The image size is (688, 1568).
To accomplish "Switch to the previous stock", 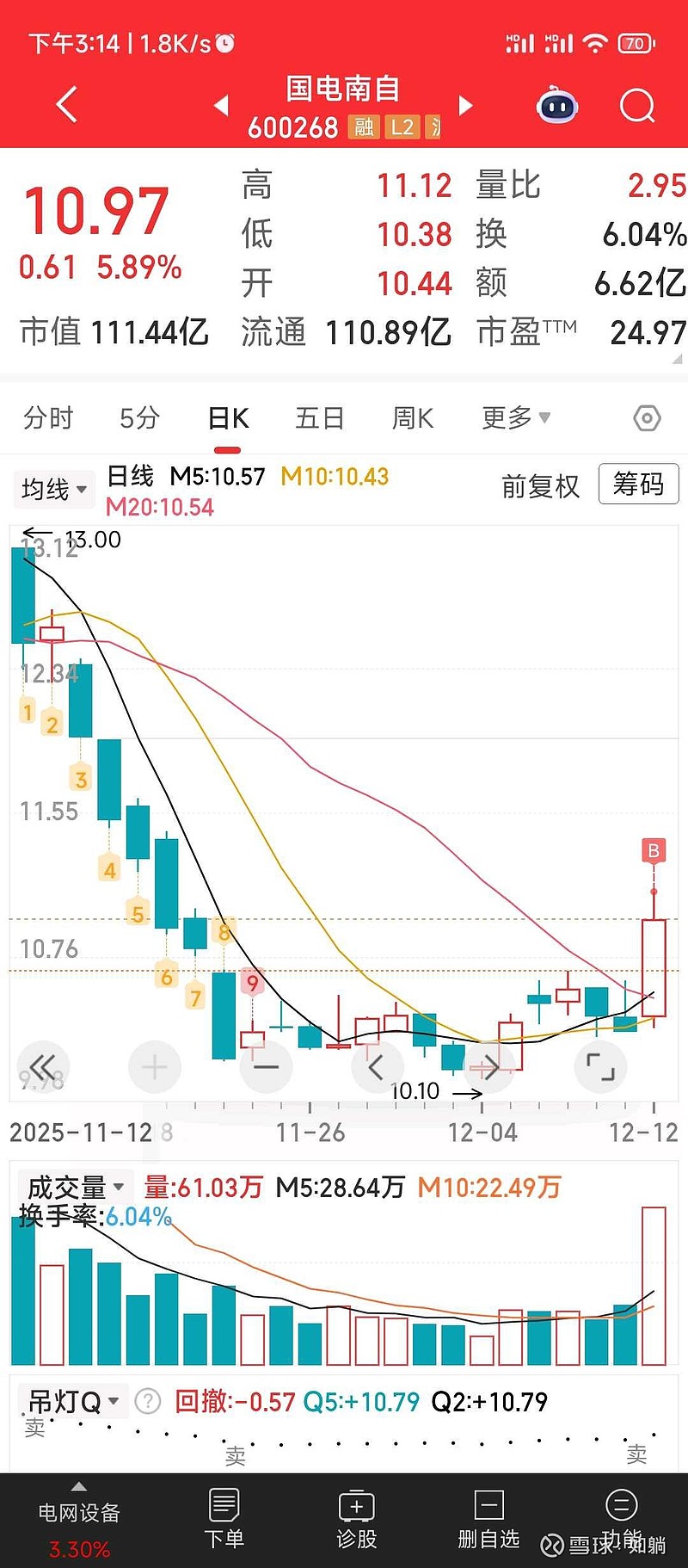I will click(x=222, y=106).
